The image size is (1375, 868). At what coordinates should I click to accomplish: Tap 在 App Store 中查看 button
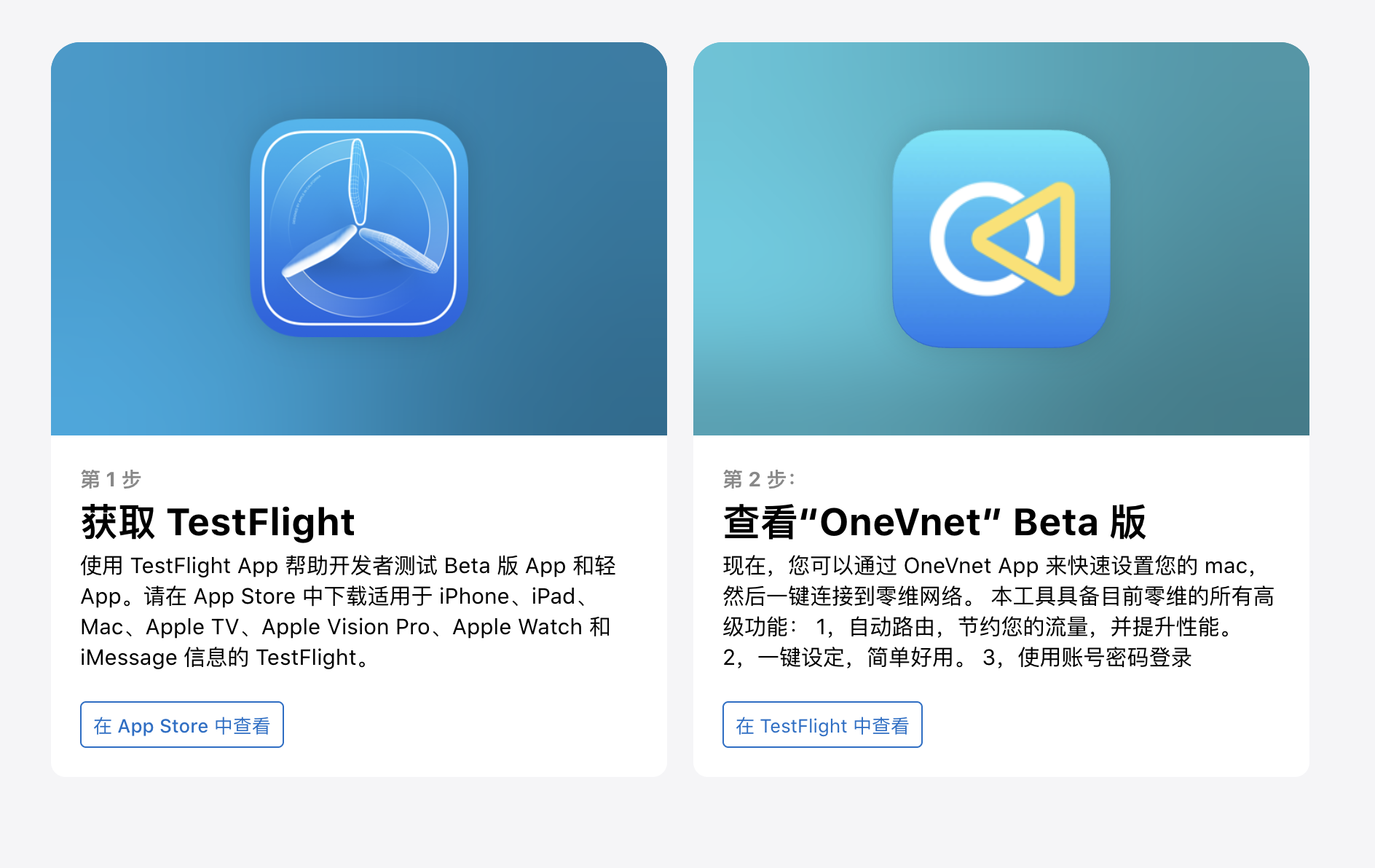click(x=182, y=725)
